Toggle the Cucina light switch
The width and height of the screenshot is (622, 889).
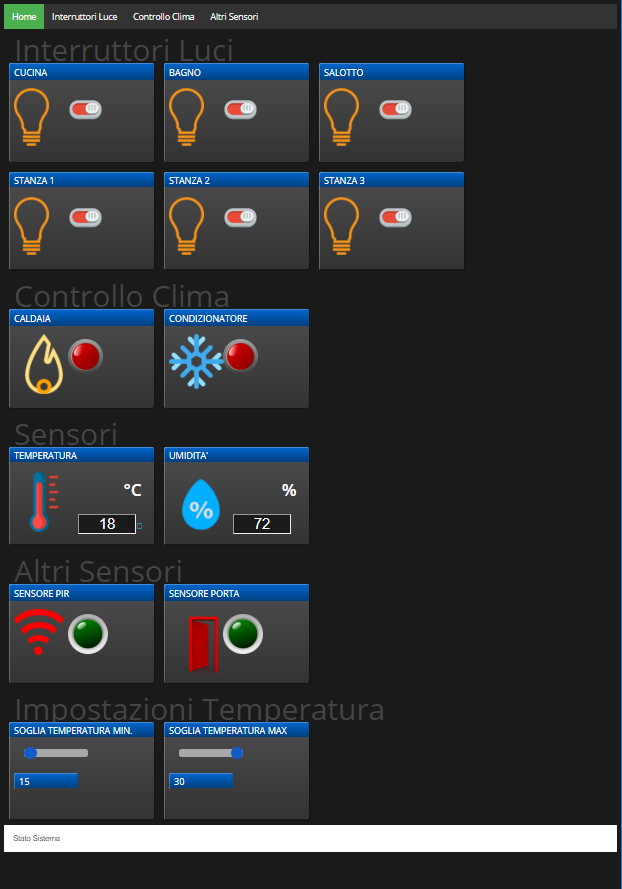tap(85, 109)
